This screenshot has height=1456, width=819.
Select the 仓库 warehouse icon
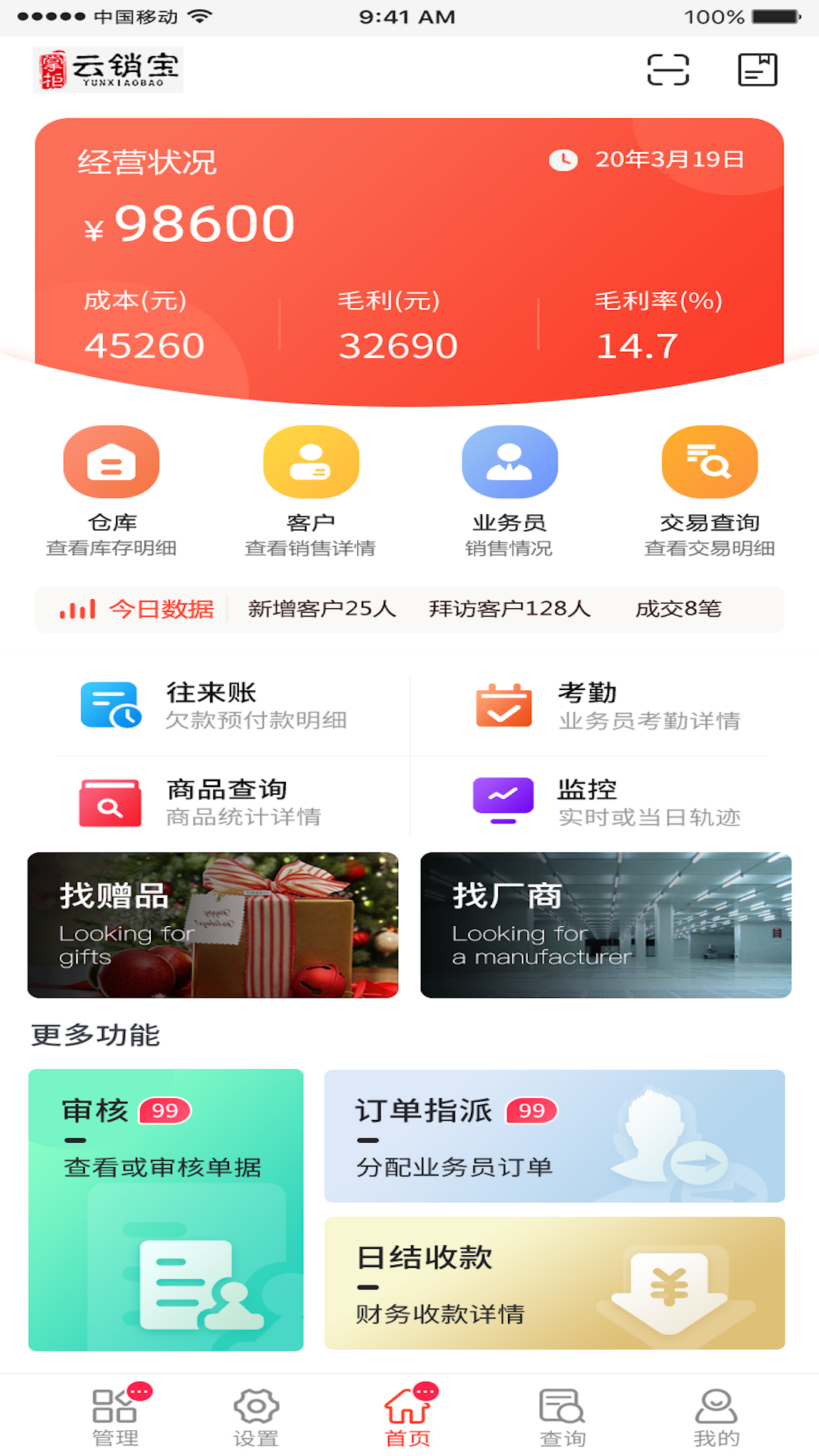(x=111, y=461)
